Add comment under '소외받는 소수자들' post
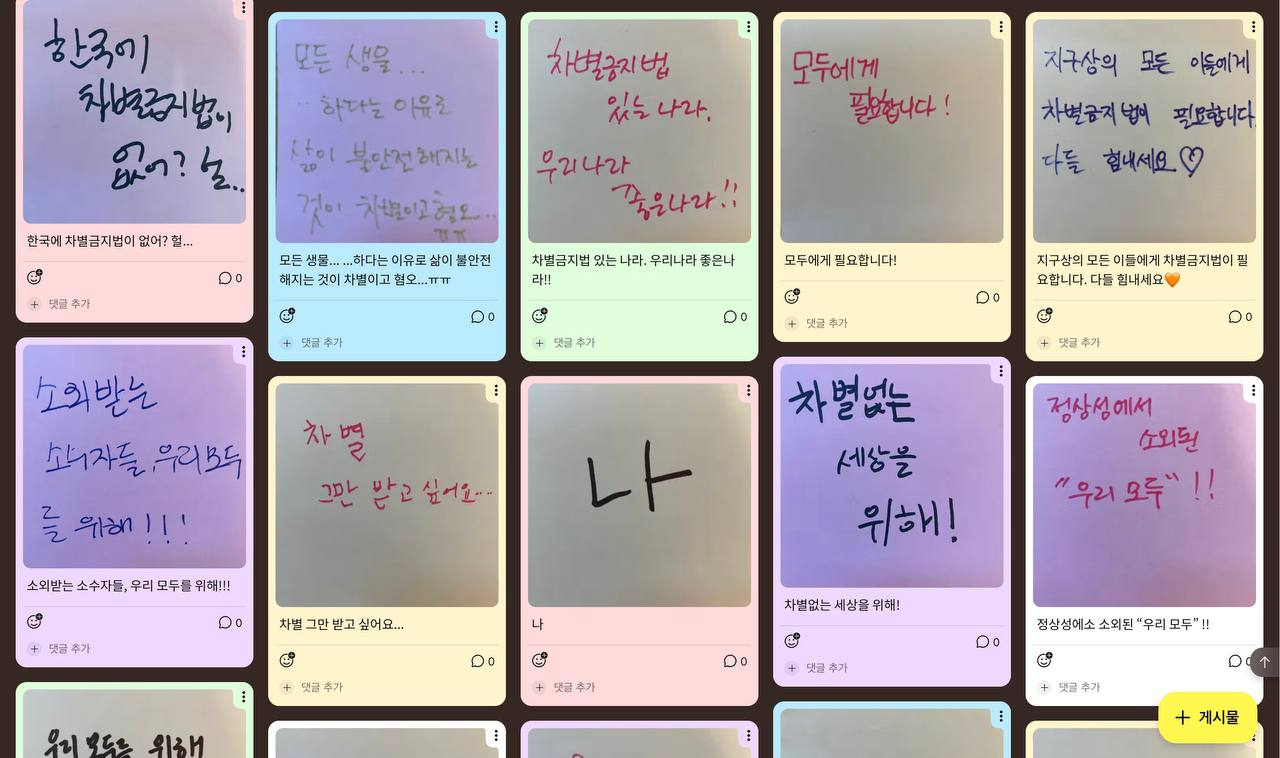The height and width of the screenshot is (758, 1280). 69,649
